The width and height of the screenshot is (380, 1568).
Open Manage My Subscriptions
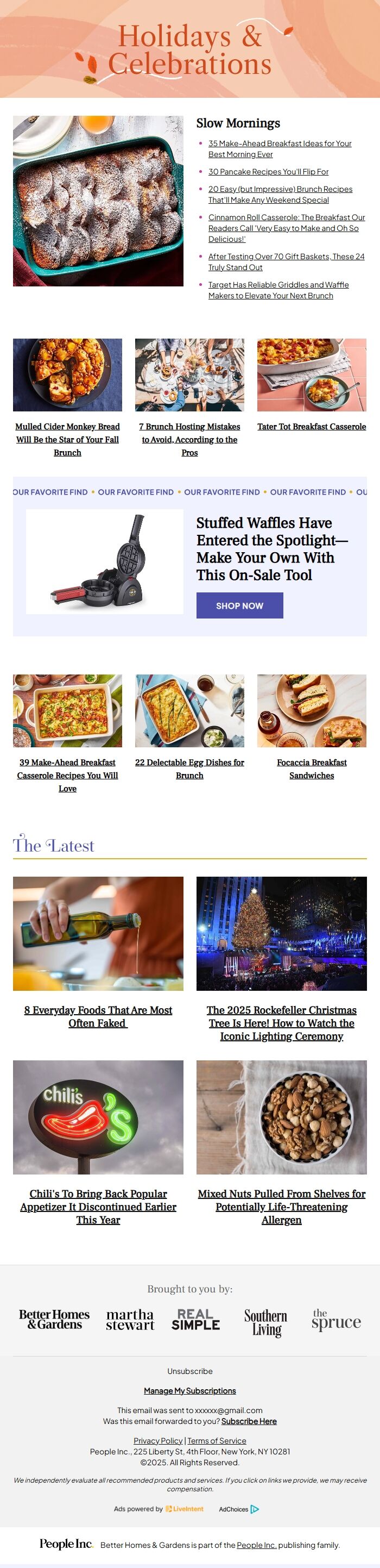(x=189, y=1390)
